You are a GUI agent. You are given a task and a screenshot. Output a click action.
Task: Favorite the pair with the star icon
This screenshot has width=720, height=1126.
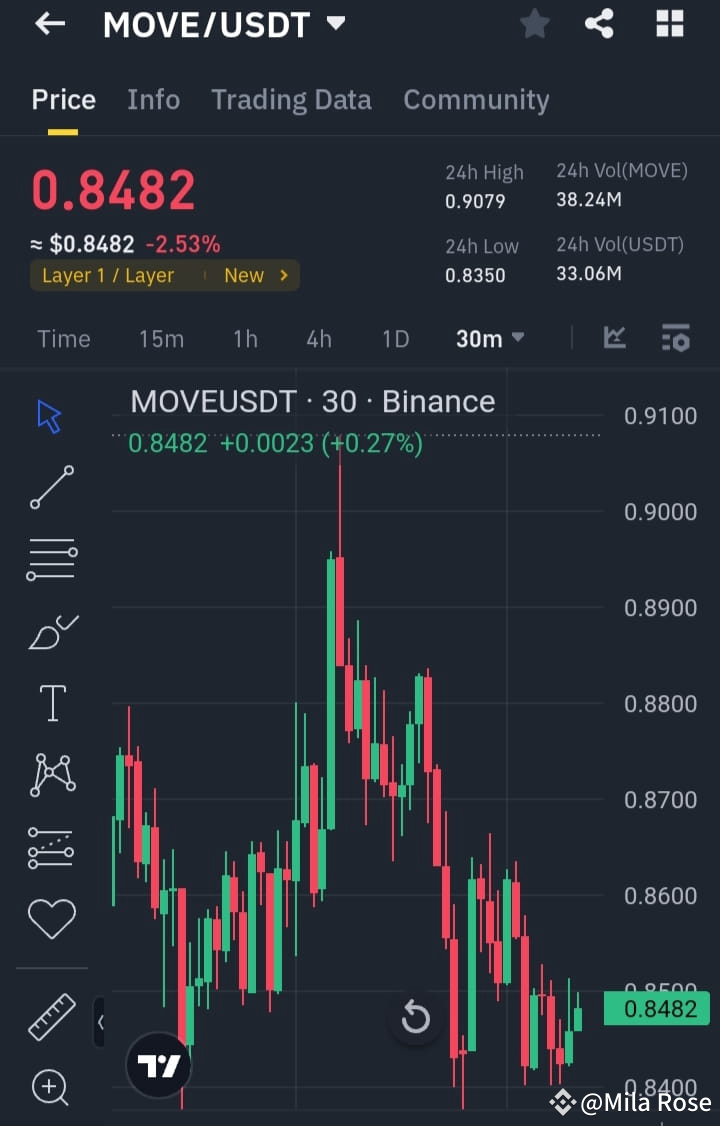pos(534,24)
